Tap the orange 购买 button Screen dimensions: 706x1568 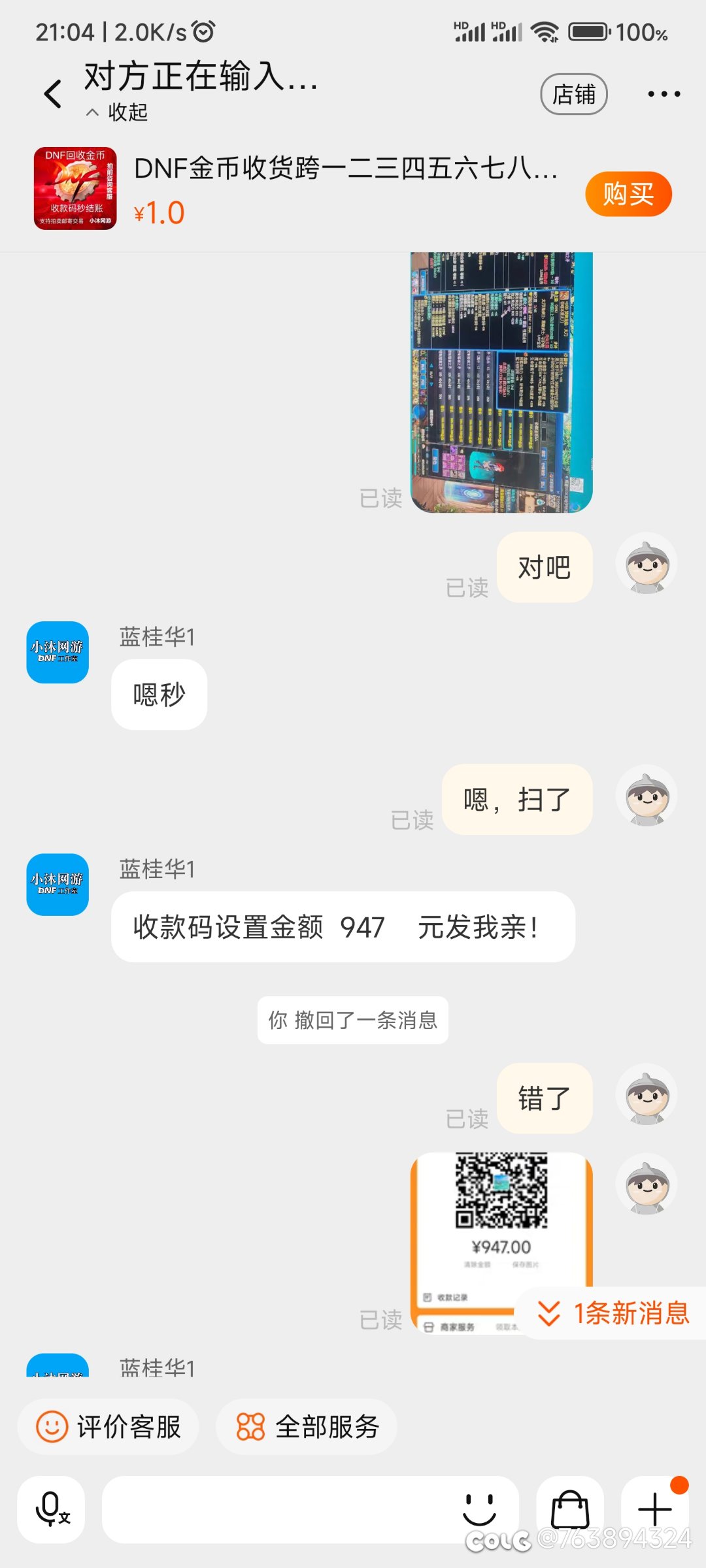click(628, 194)
